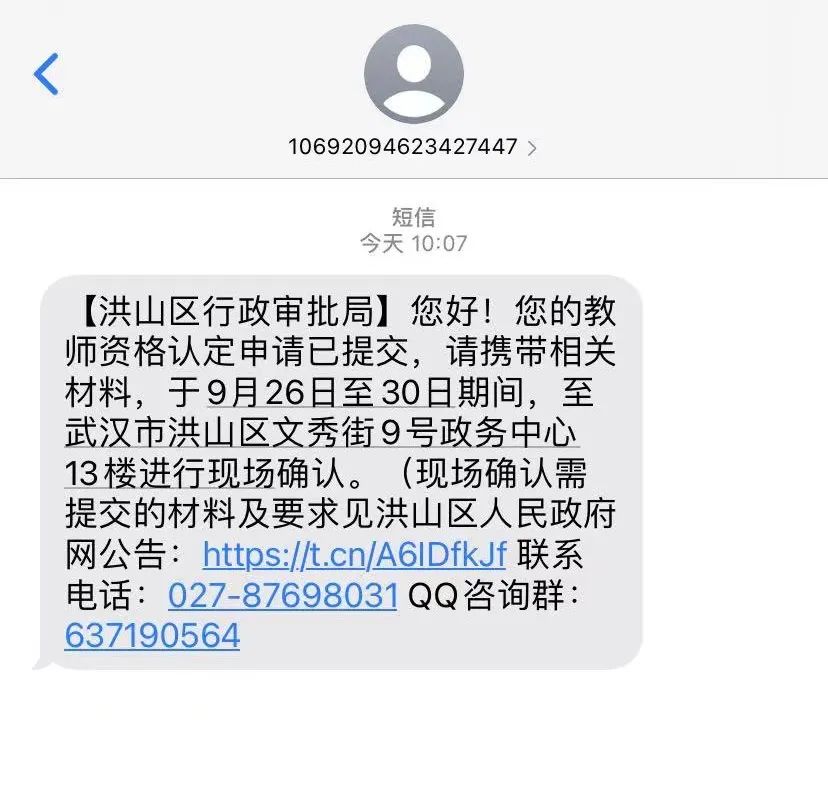Call the phone number 027-87698031
This screenshot has height=811, width=828.
click(x=283, y=595)
